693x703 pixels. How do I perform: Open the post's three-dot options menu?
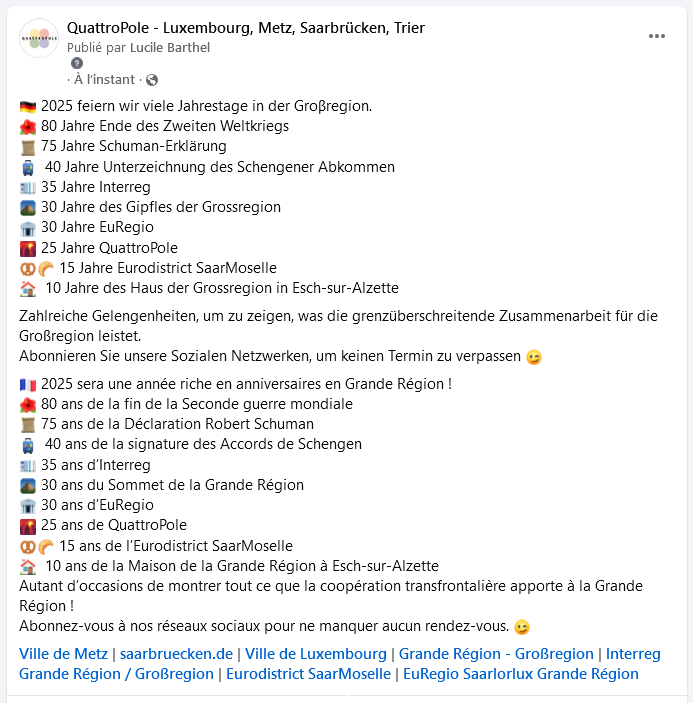(x=657, y=36)
